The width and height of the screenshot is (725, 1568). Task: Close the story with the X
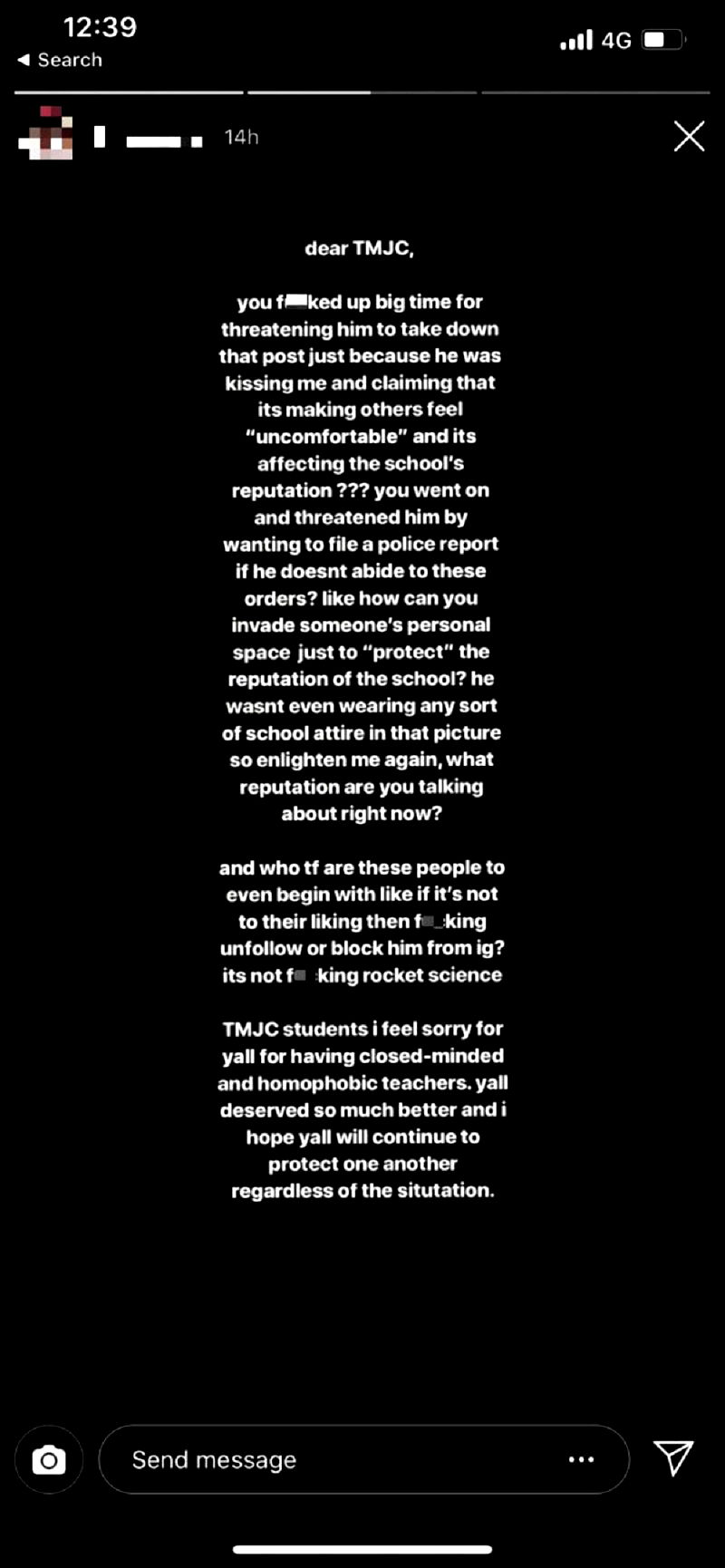pyautogui.click(x=689, y=137)
